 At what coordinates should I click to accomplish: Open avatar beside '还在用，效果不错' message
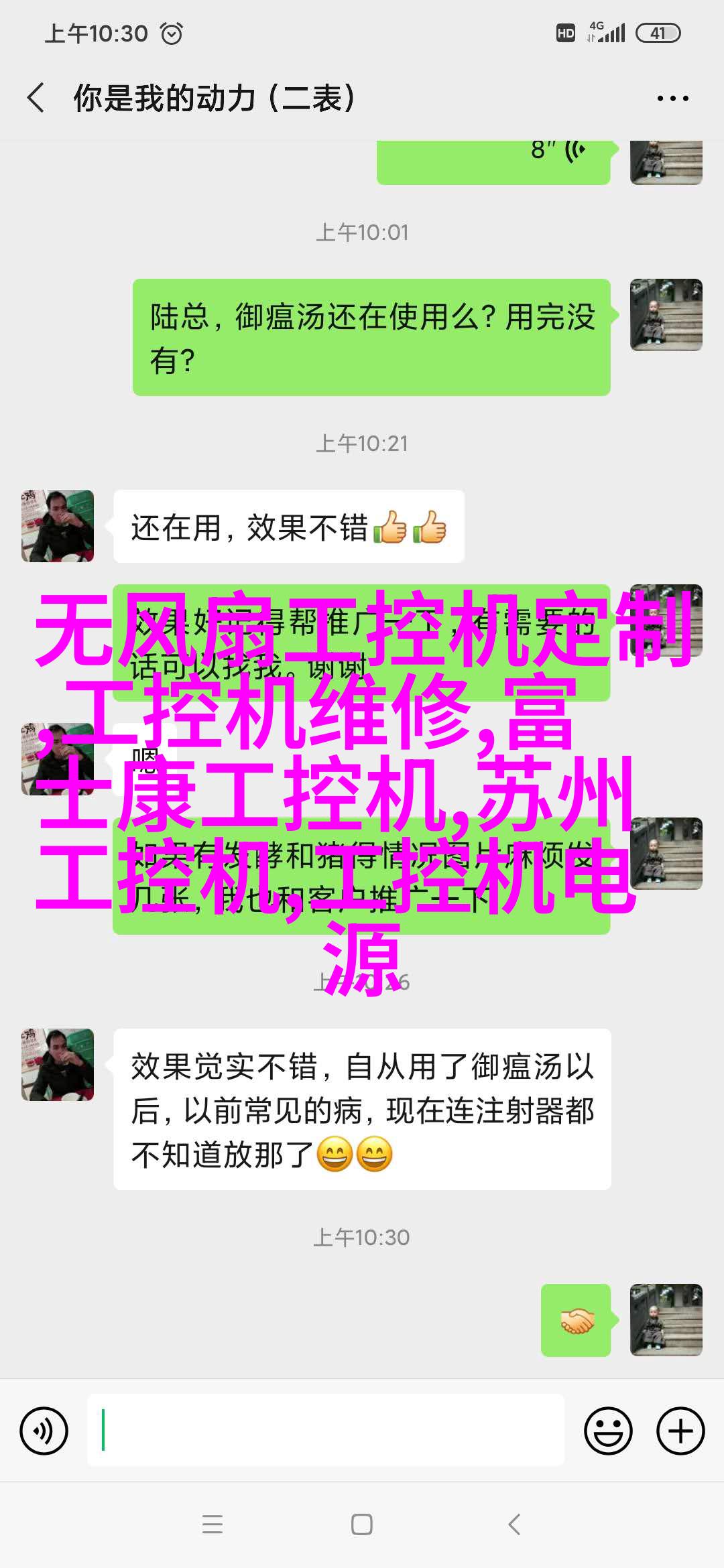pyautogui.click(x=58, y=526)
